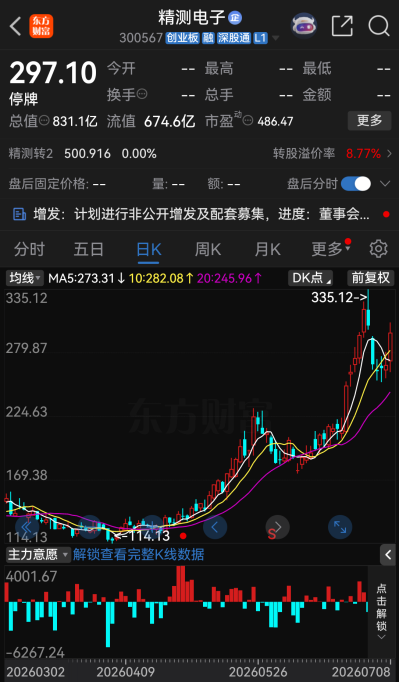Viewport: 399px width, 682px height.
Task: Open the 主力意愿 indicator dropdown
Action: click(x=38, y=555)
